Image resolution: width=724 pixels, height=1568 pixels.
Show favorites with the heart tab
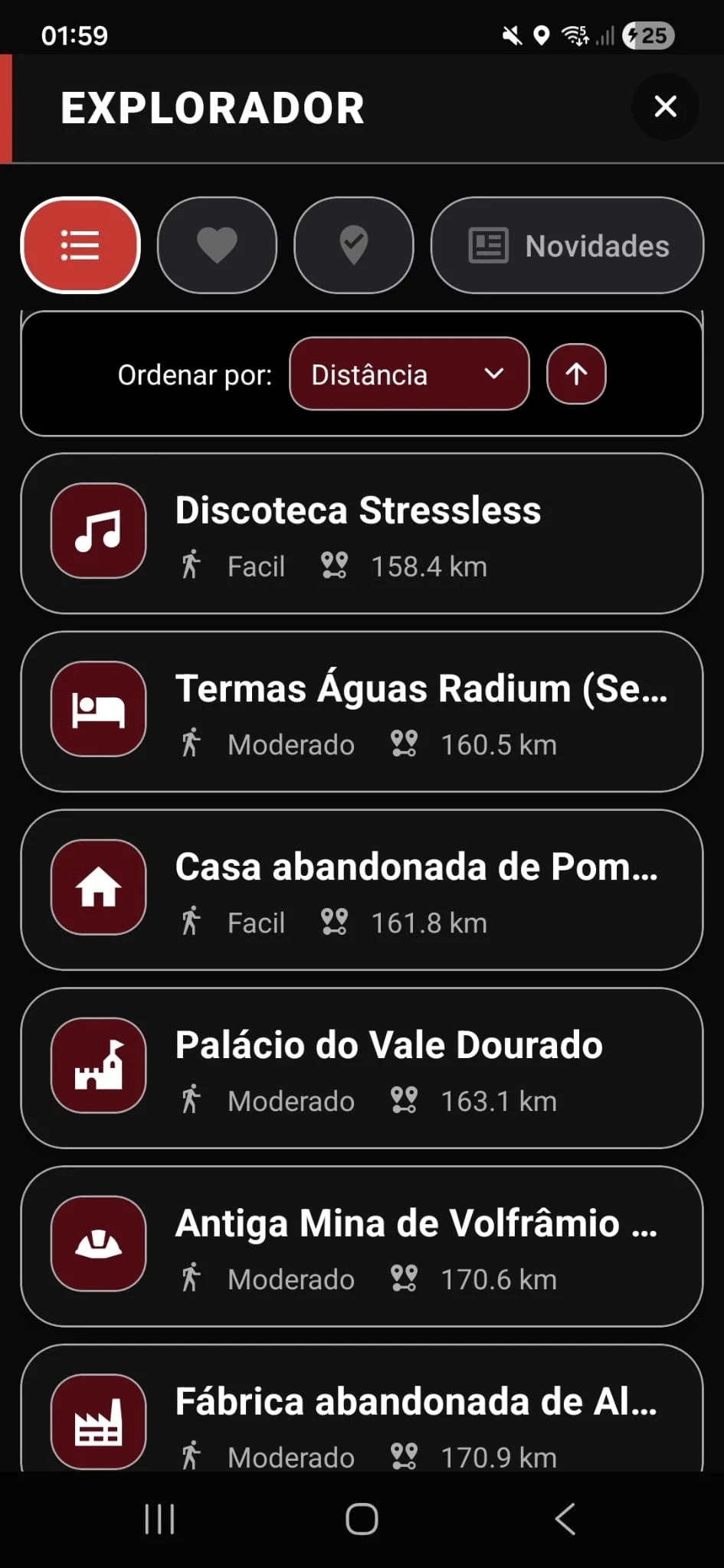click(x=217, y=246)
